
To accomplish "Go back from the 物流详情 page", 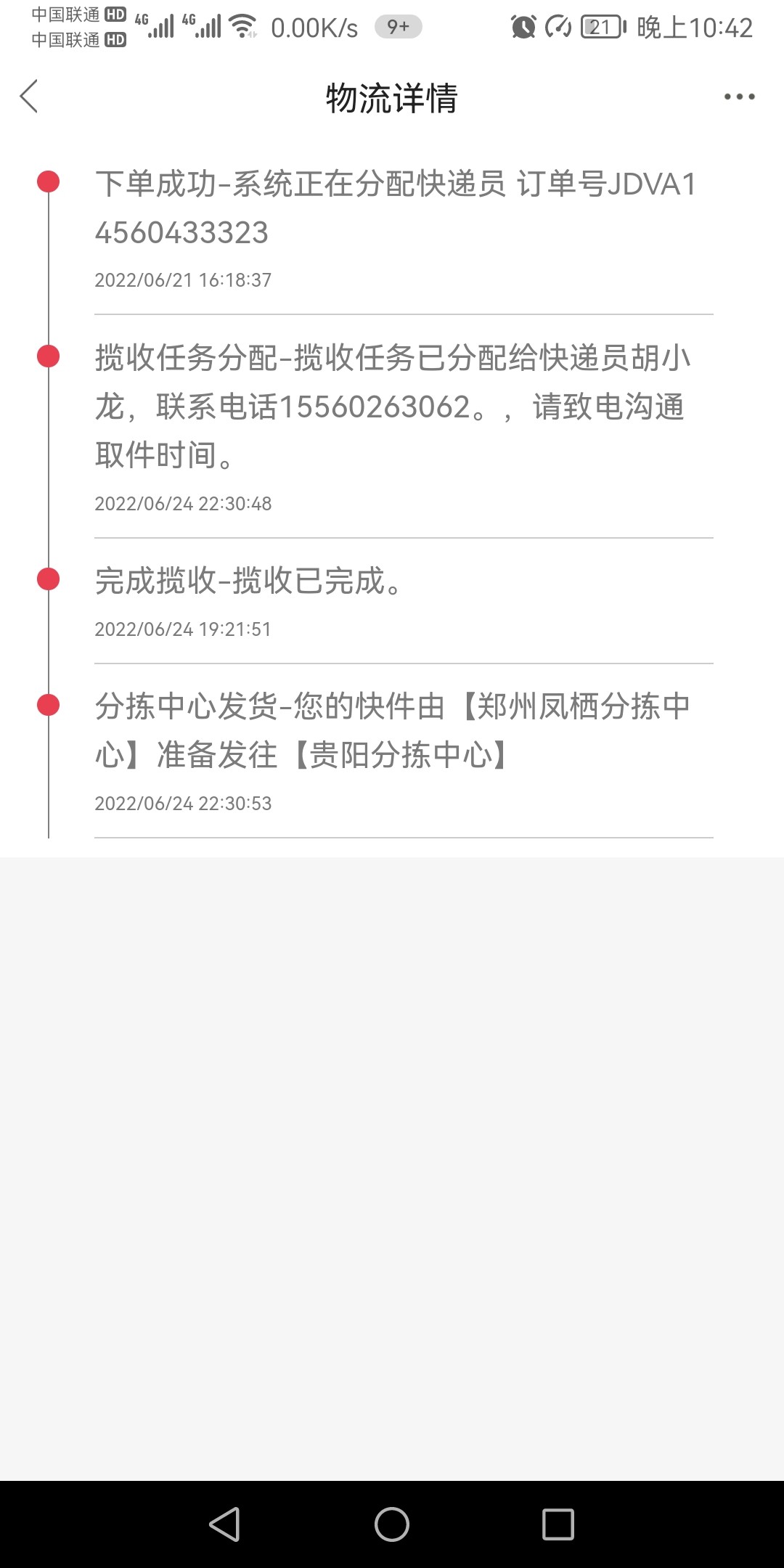I will click(29, 97).
